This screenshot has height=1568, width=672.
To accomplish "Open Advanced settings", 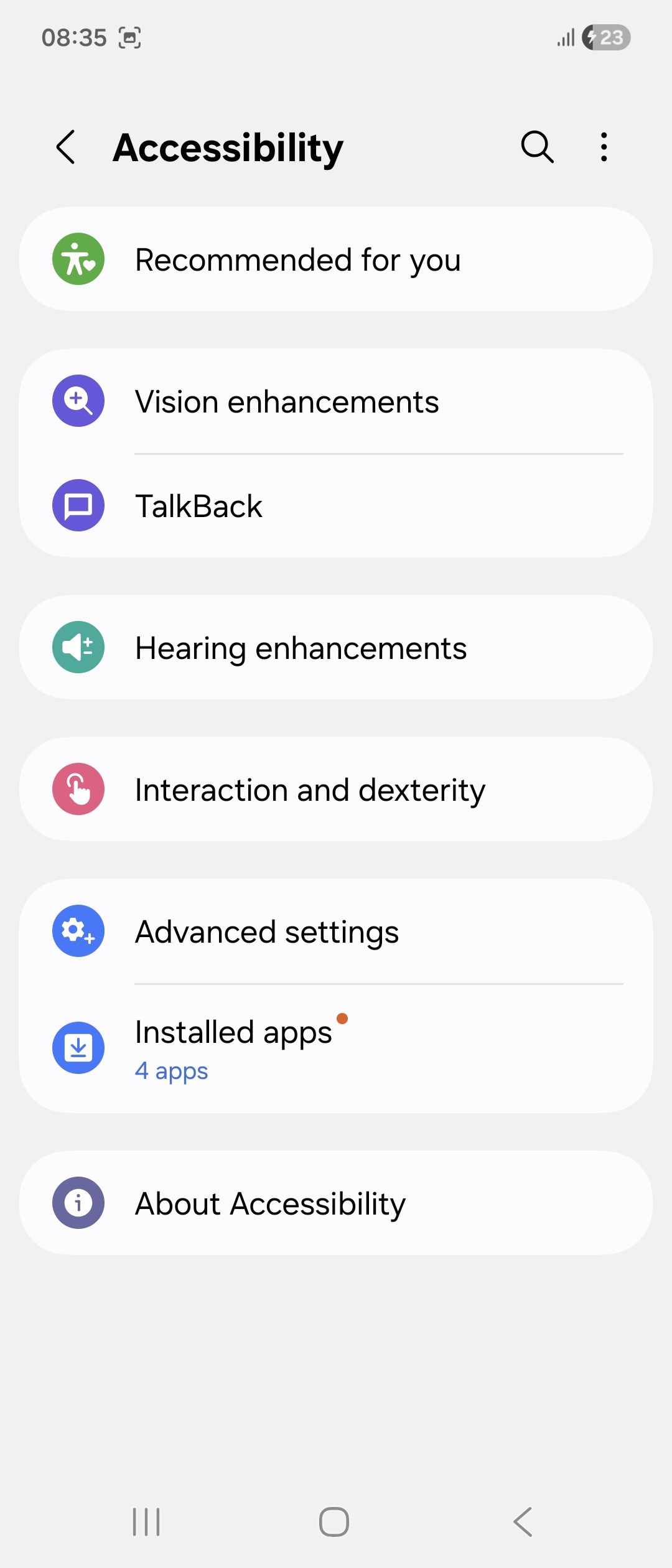I will (336, 931).
